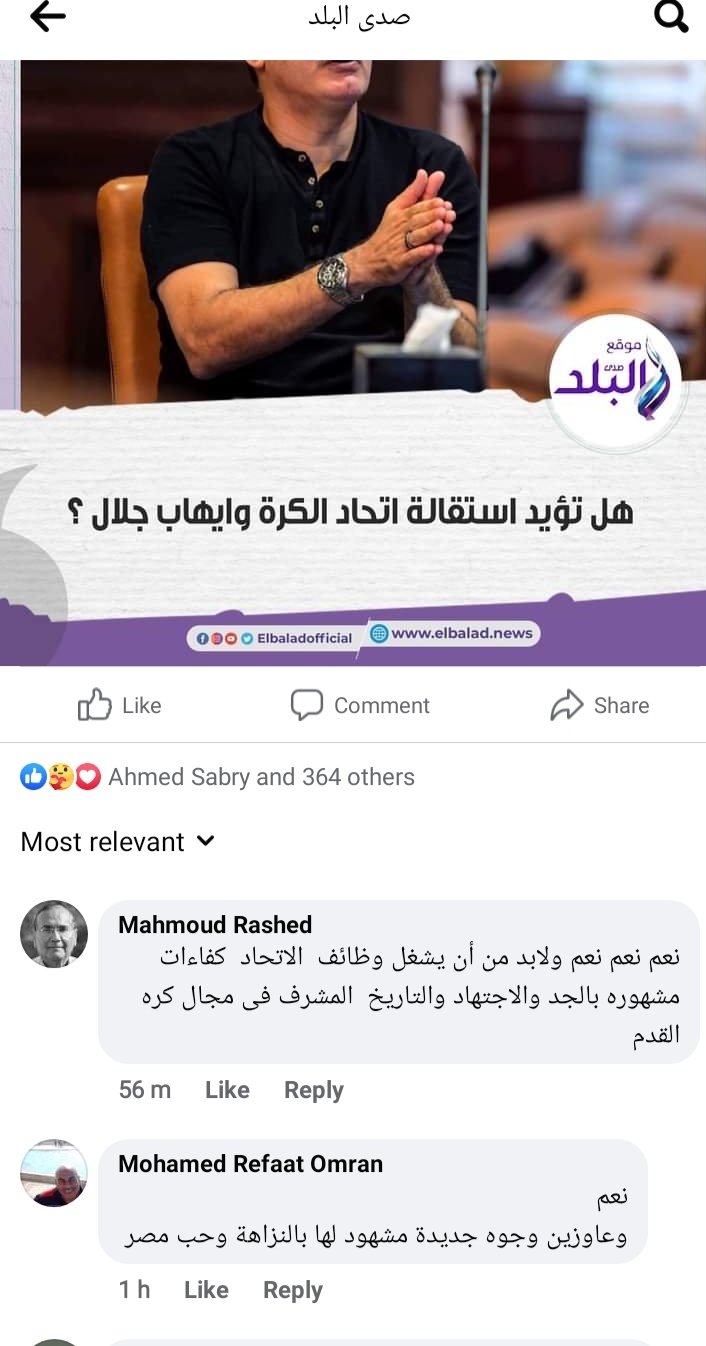
Task: Reply to Mahmoud Rashed's comment
Action: (313, 1090)
